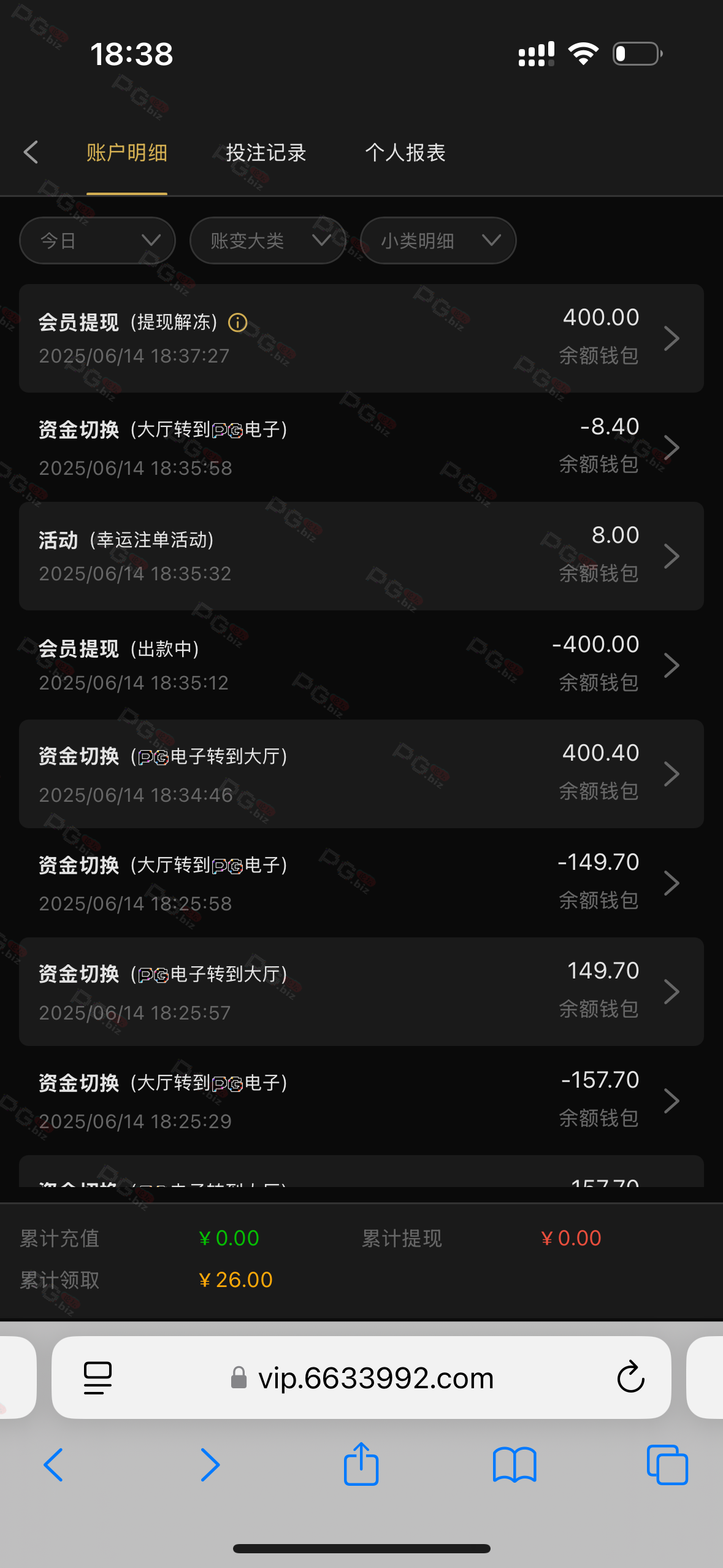Open the Safari share sheet

coord(361,1464)
